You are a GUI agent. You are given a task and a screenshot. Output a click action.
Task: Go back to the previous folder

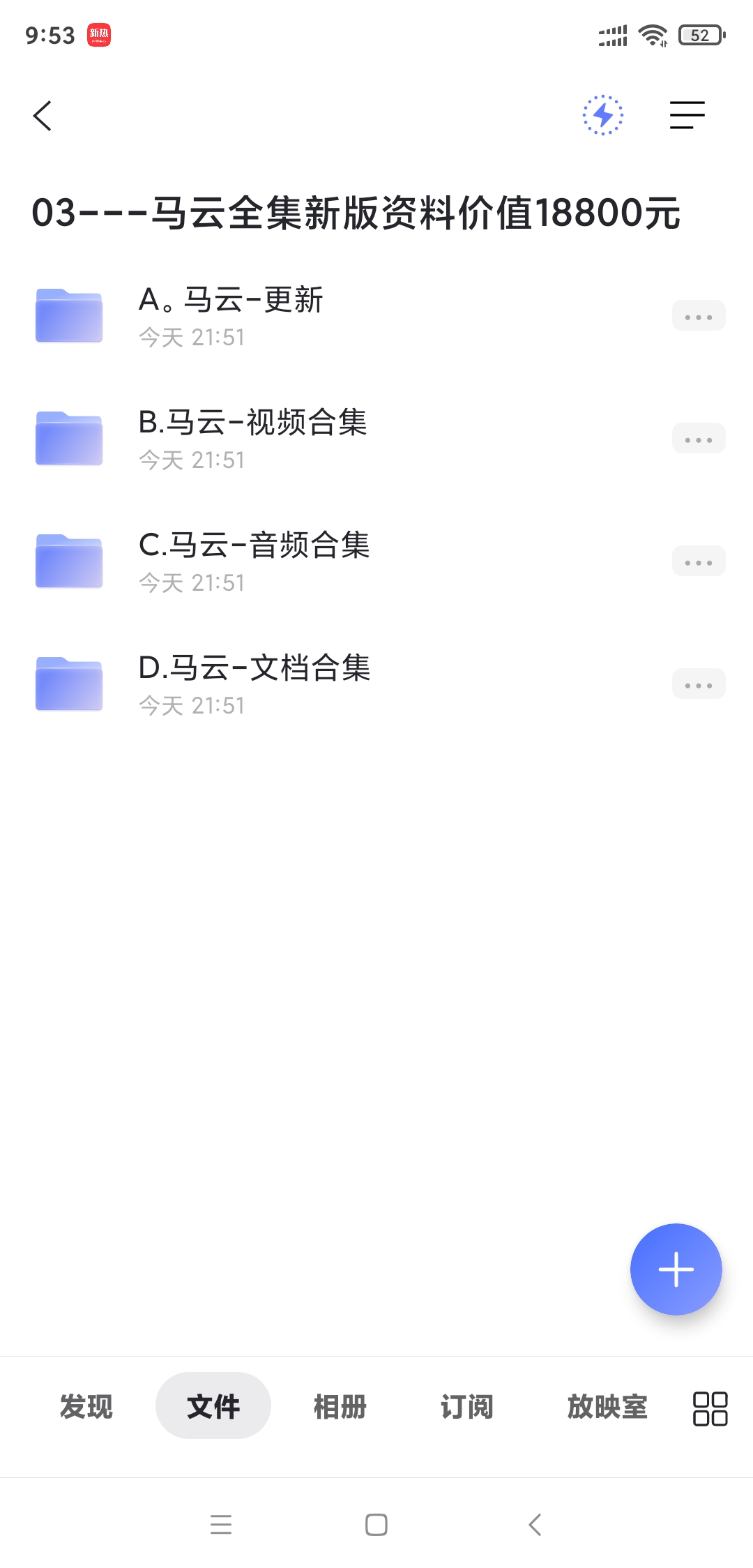(43, 116)
